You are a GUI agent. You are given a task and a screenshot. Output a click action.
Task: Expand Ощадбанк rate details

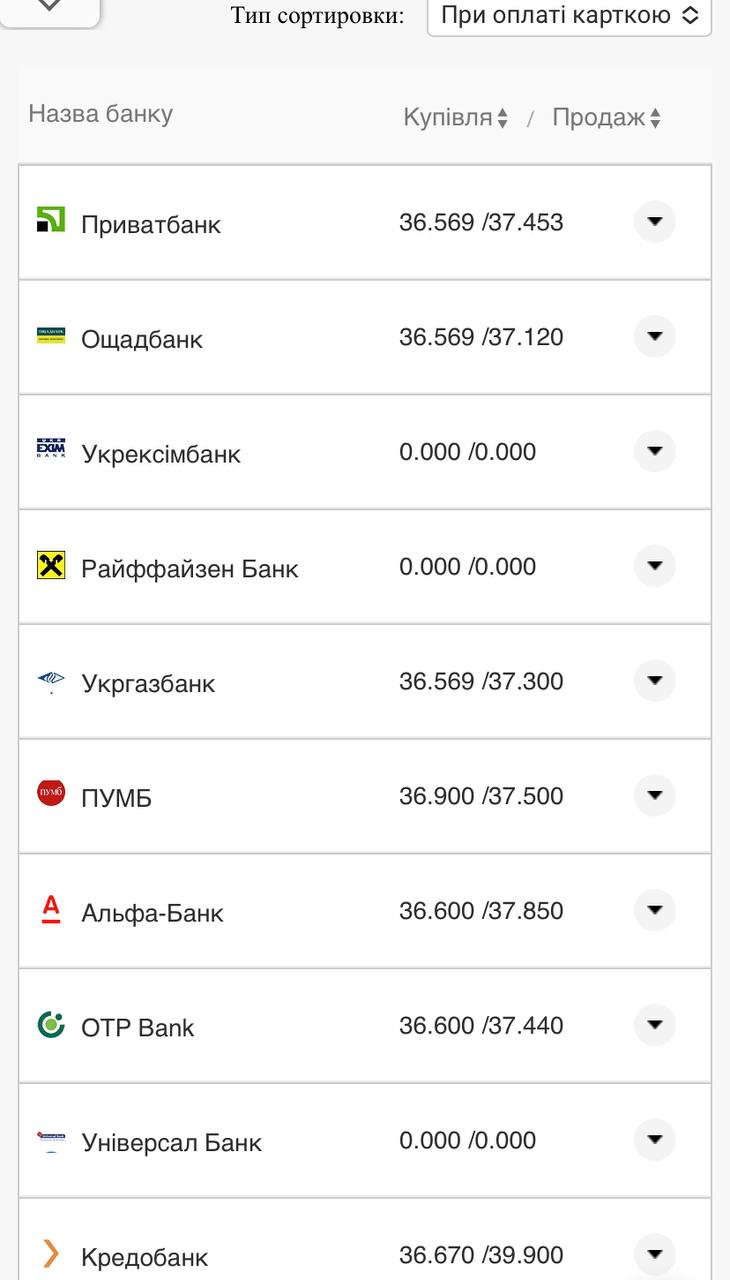coord(655,337)
